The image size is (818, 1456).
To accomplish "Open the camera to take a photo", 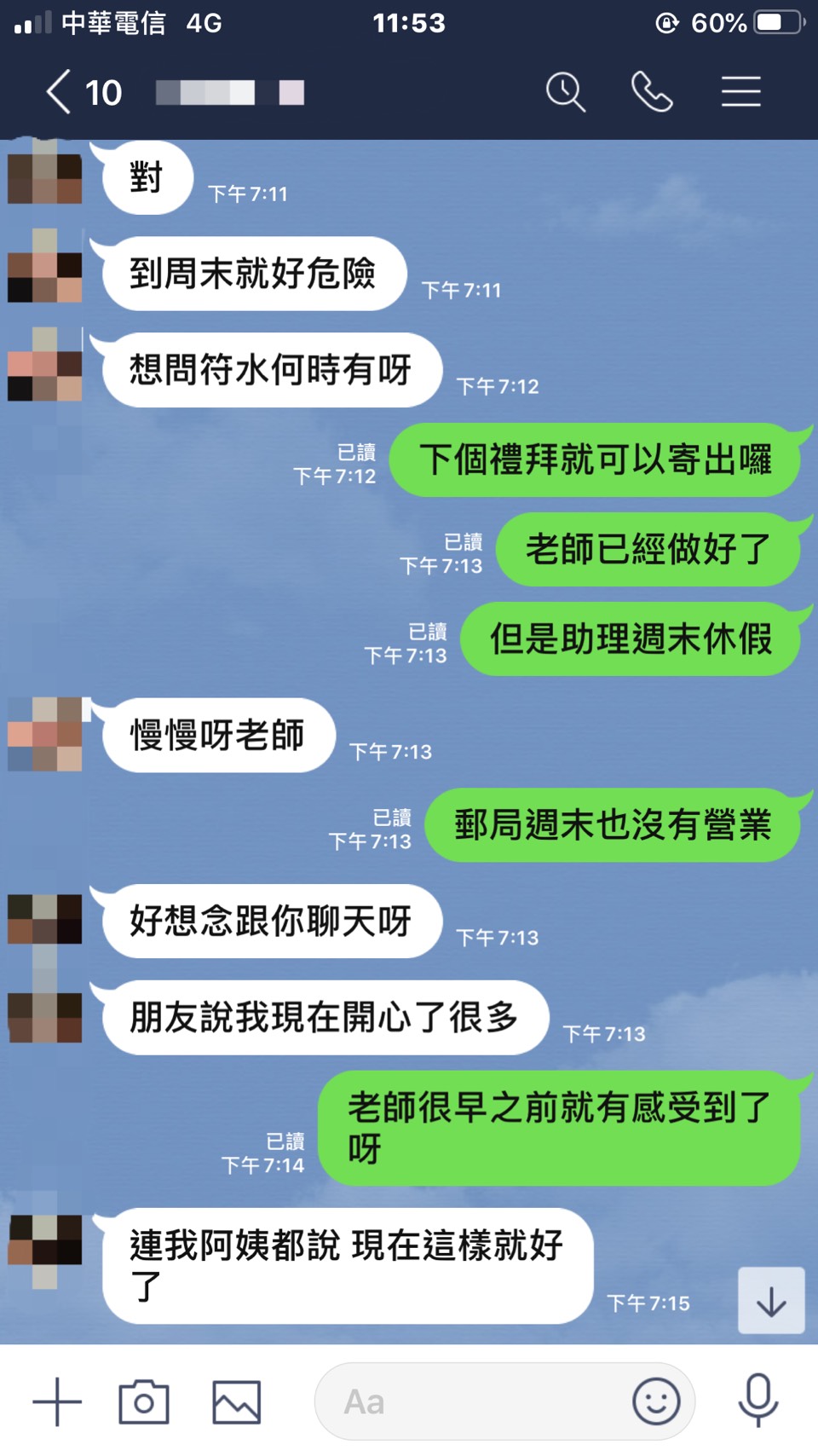I will [144, 1401].
